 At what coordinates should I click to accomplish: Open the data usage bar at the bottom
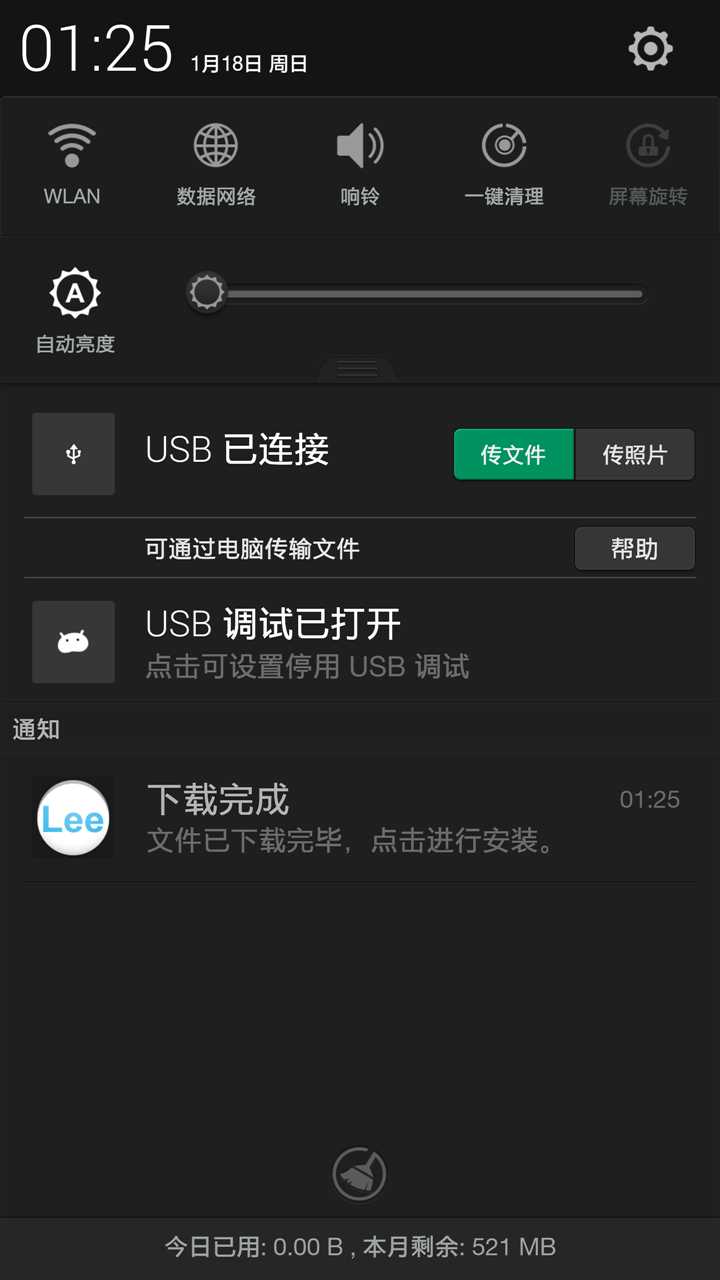click(360, 1247)
